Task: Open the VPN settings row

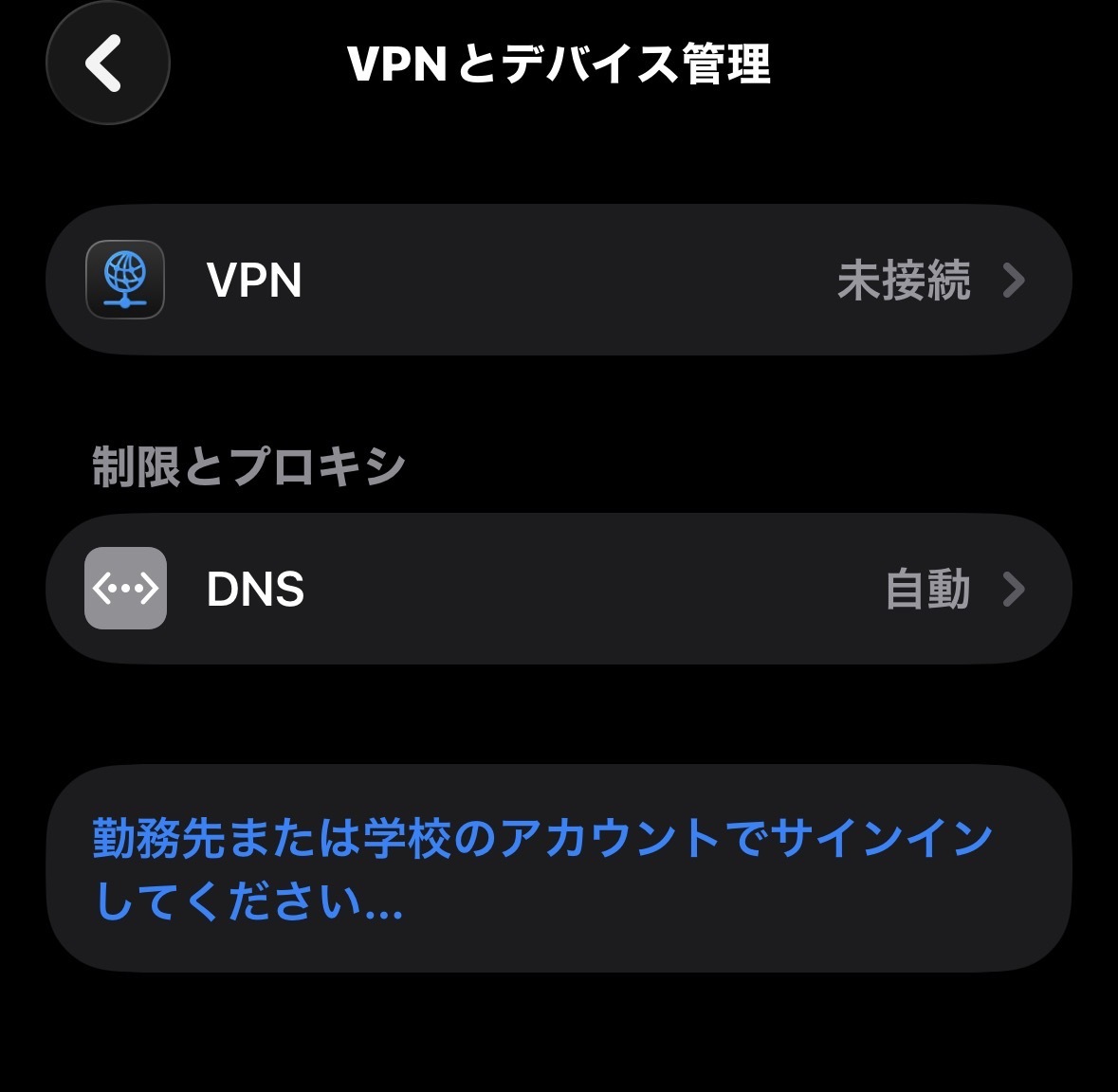Action: coord(558,281)
